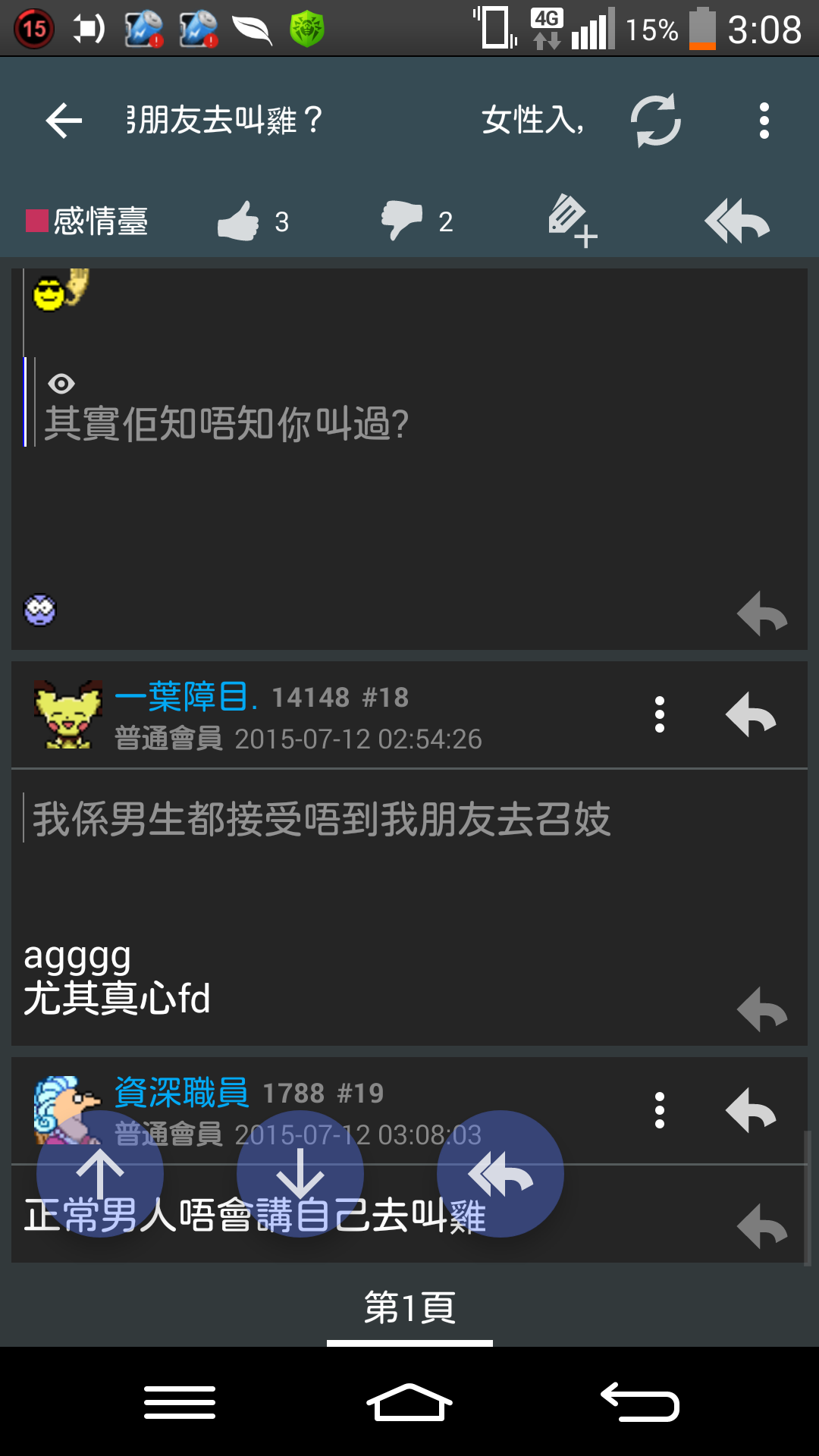The height and width of the screenshot is (1456, 819).
Task: Reply to post #19 from its header
Action: point(751,1110)
